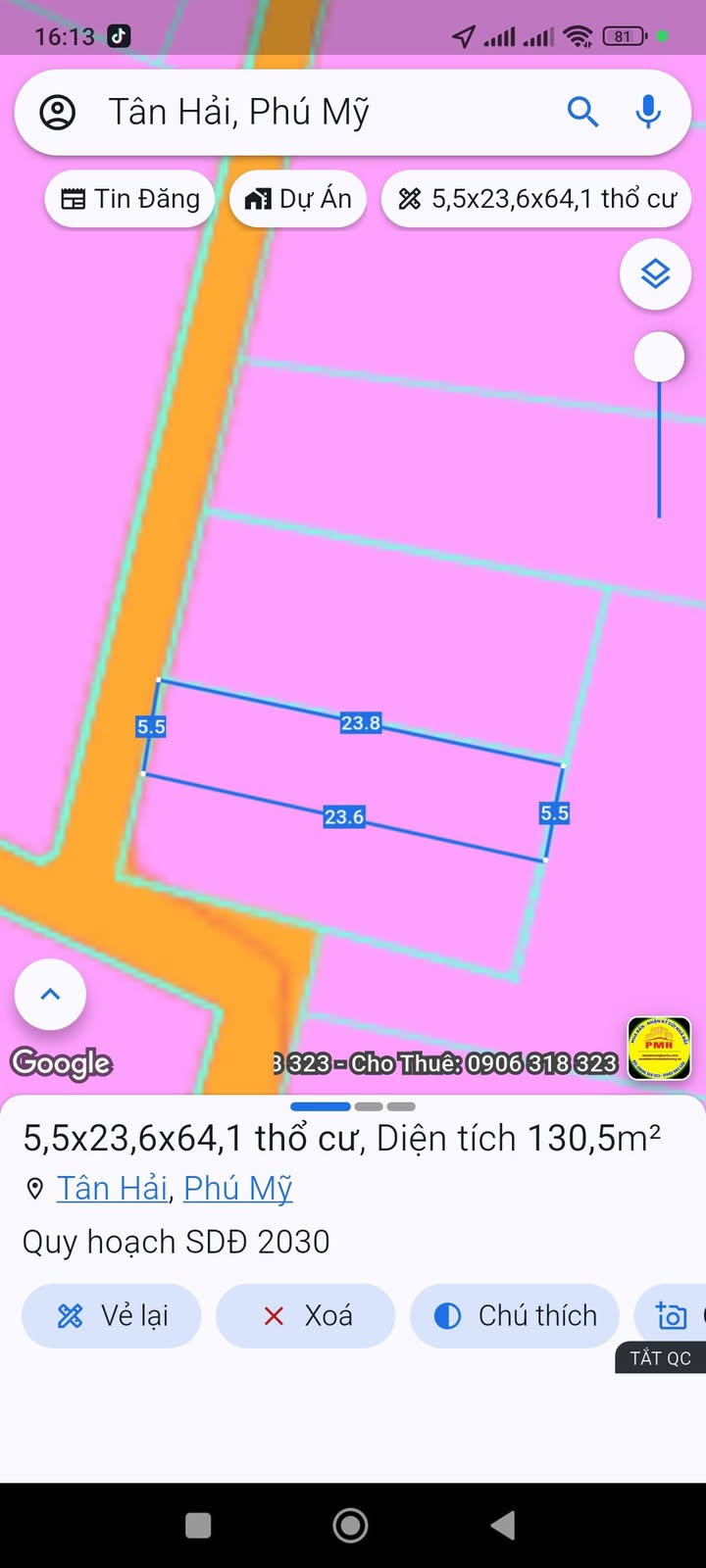
Task: Turn off ads with TẮT QC
Action: pyautogui.click(x=660, y=1358)
